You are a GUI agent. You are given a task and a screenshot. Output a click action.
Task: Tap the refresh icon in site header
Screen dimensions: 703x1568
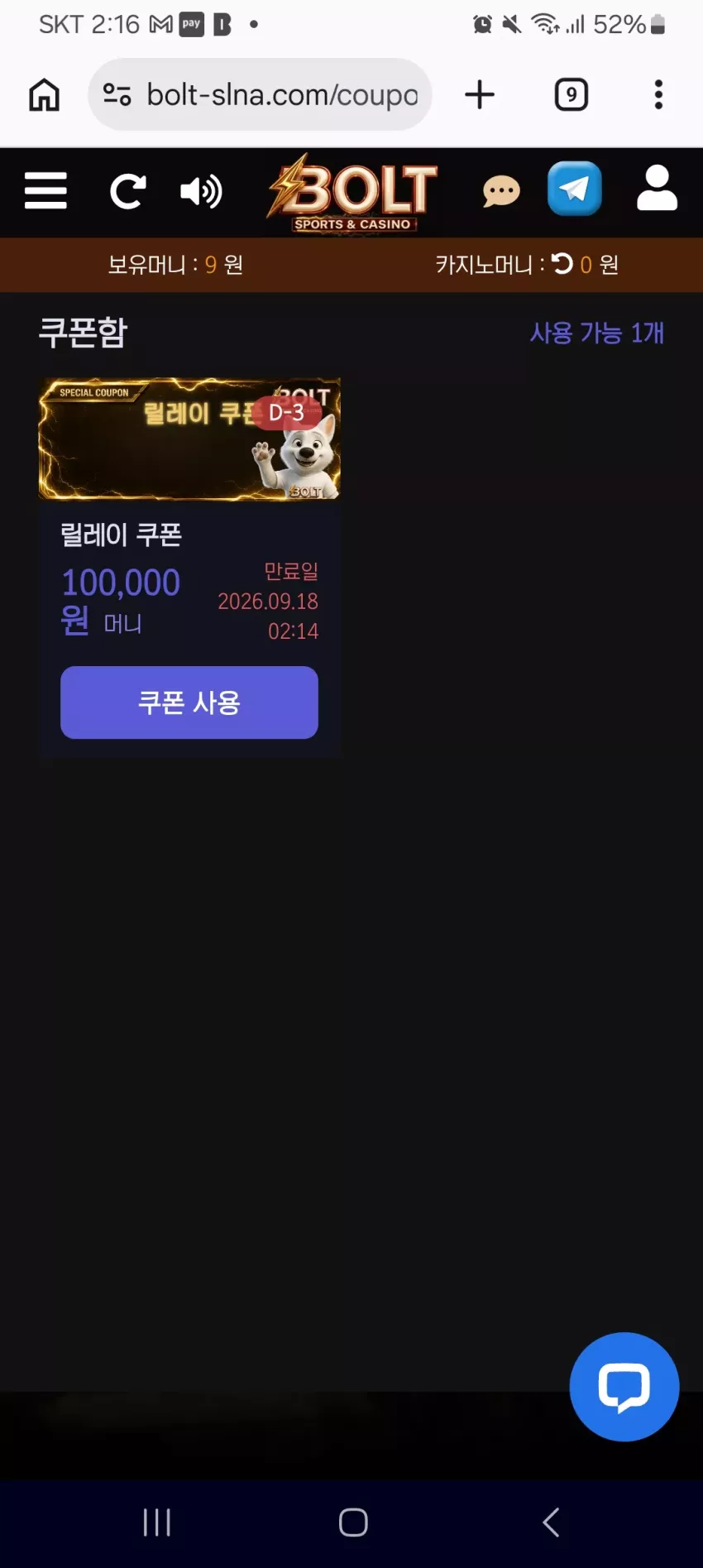click(128, 191)
